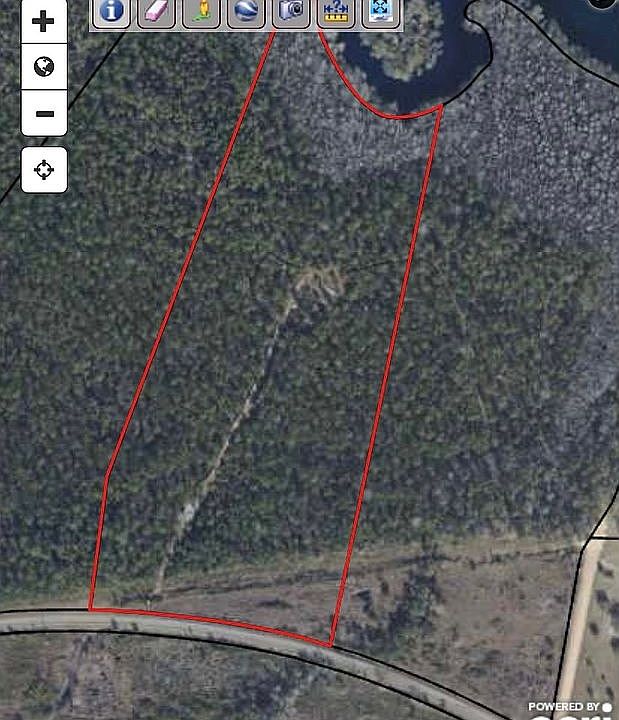Select the measure distance ruler tool
This screenshot has width=619, height=720.
[336, 11]
